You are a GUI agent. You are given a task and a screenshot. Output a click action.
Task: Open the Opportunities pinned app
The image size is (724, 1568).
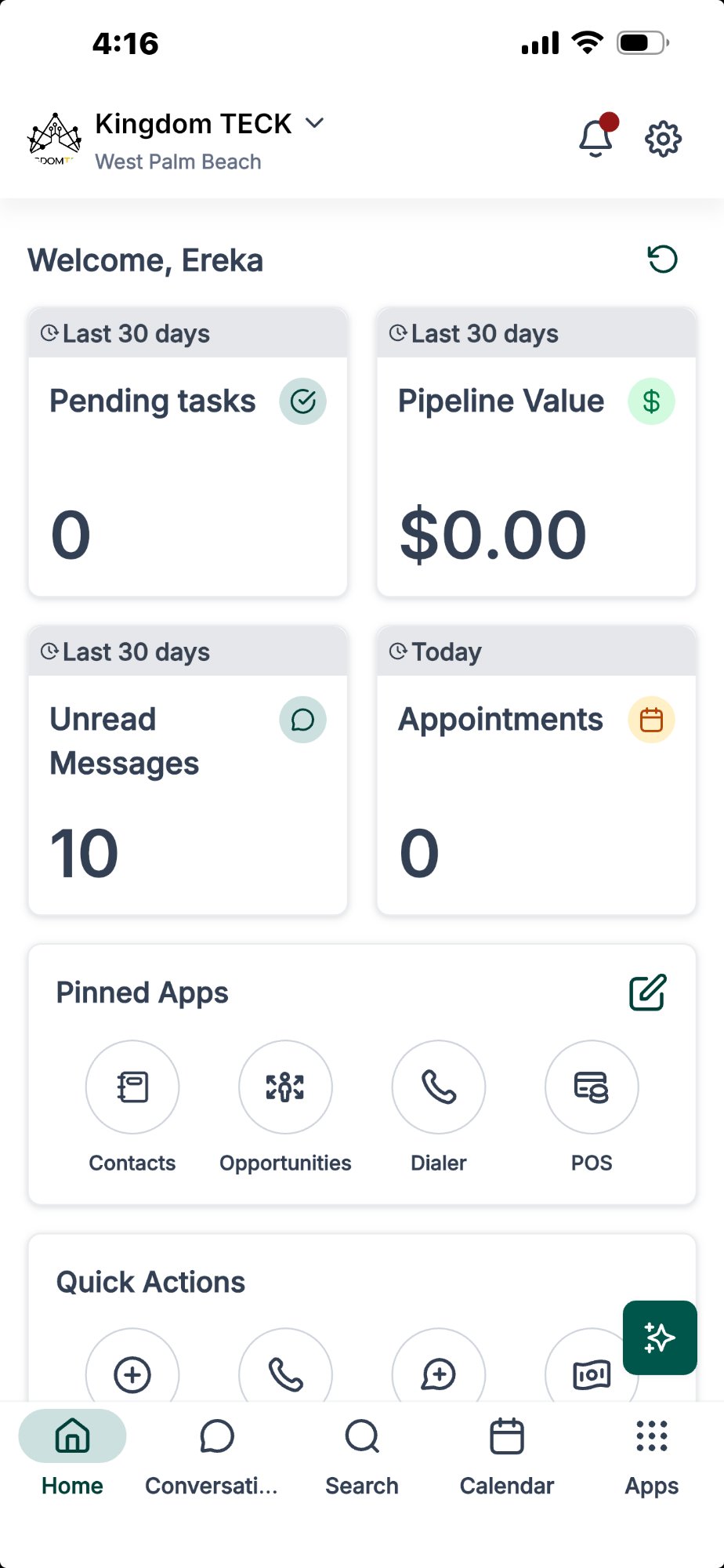coord(284,1087)
